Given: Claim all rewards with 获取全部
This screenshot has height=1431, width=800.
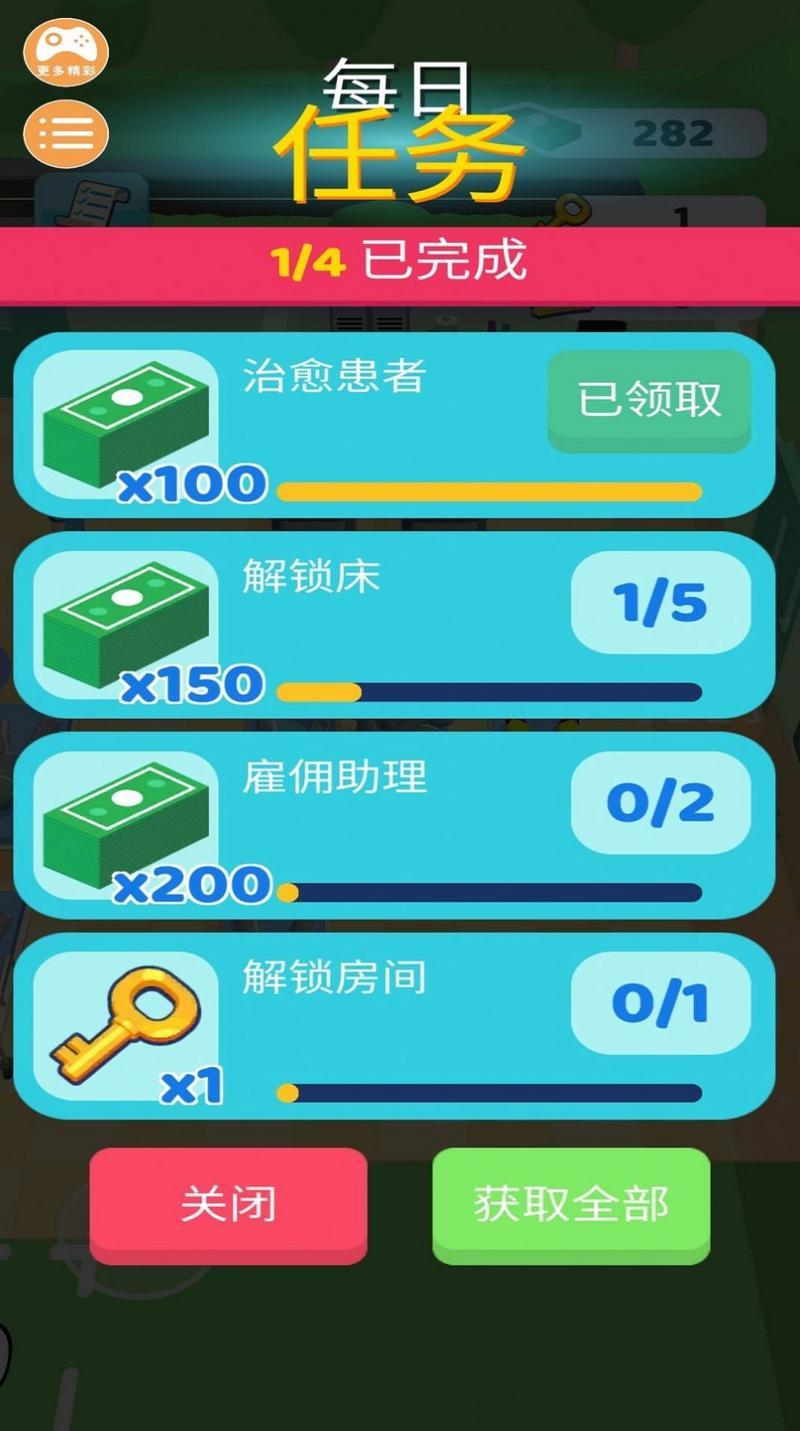Looking at the screenshot, I should click(x=571, y=1204).
